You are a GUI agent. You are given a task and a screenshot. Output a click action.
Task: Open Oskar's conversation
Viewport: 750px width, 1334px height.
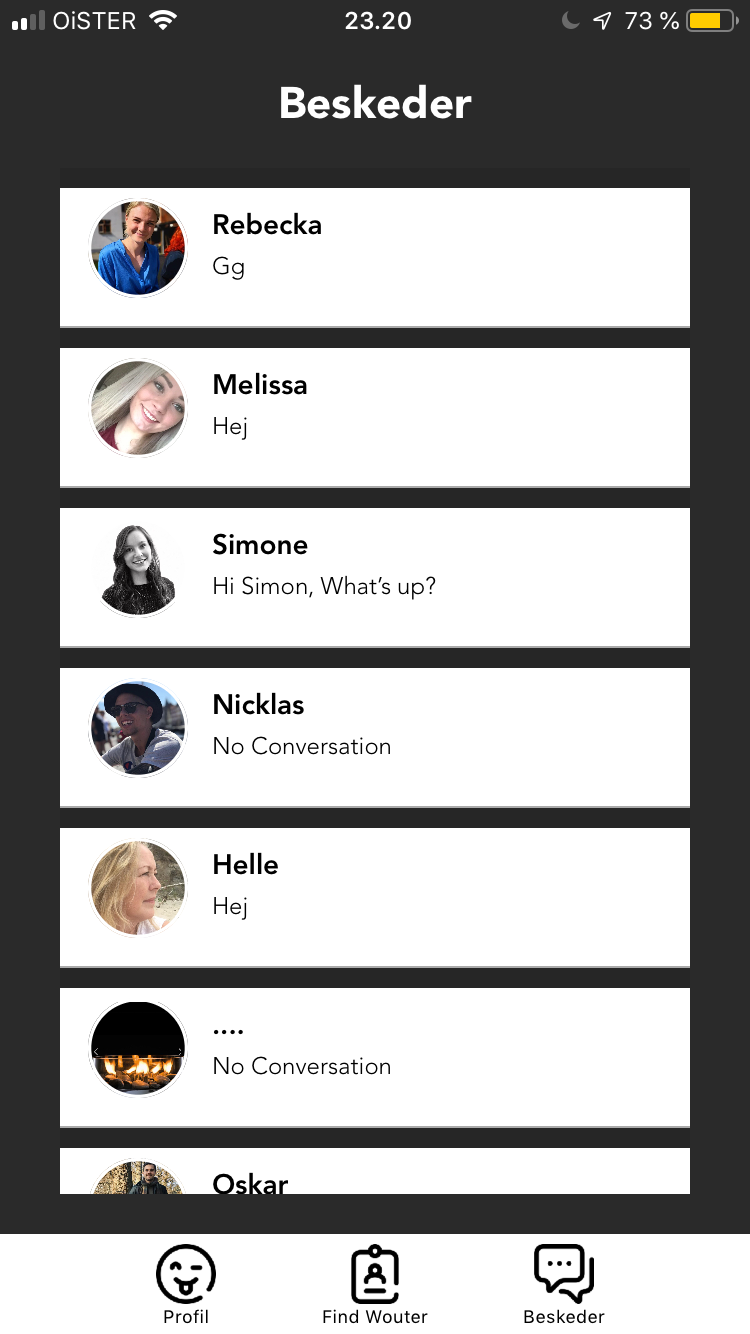pos(375,1174)
